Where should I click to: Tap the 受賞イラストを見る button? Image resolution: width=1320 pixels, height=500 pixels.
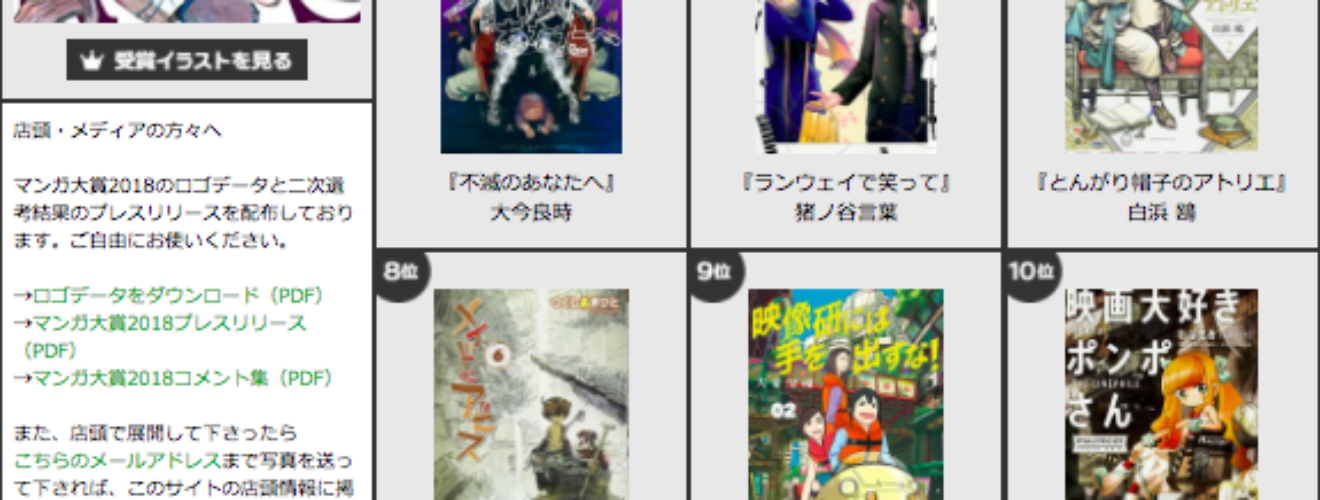click(x=187, y=60)
